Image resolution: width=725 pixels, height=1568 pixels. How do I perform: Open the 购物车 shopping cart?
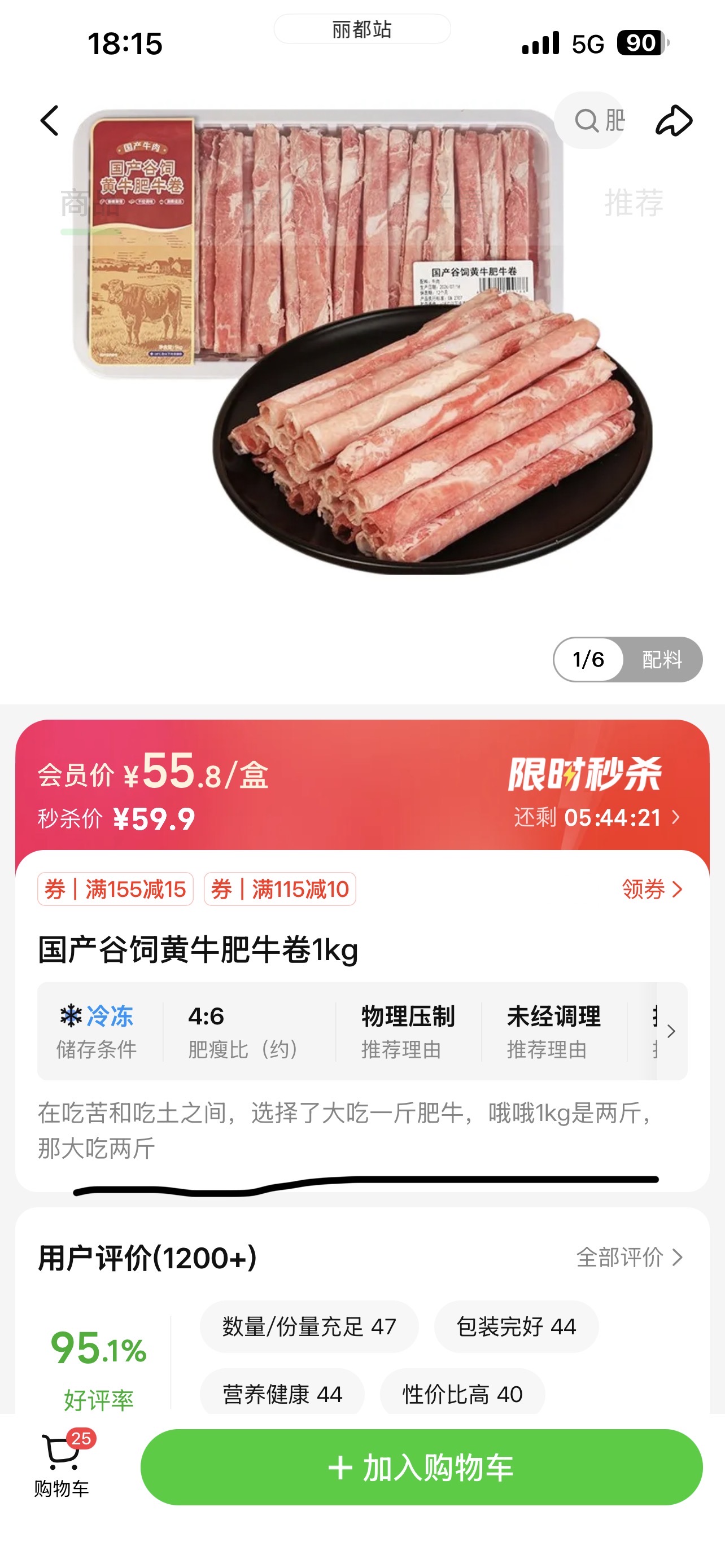62,1464
